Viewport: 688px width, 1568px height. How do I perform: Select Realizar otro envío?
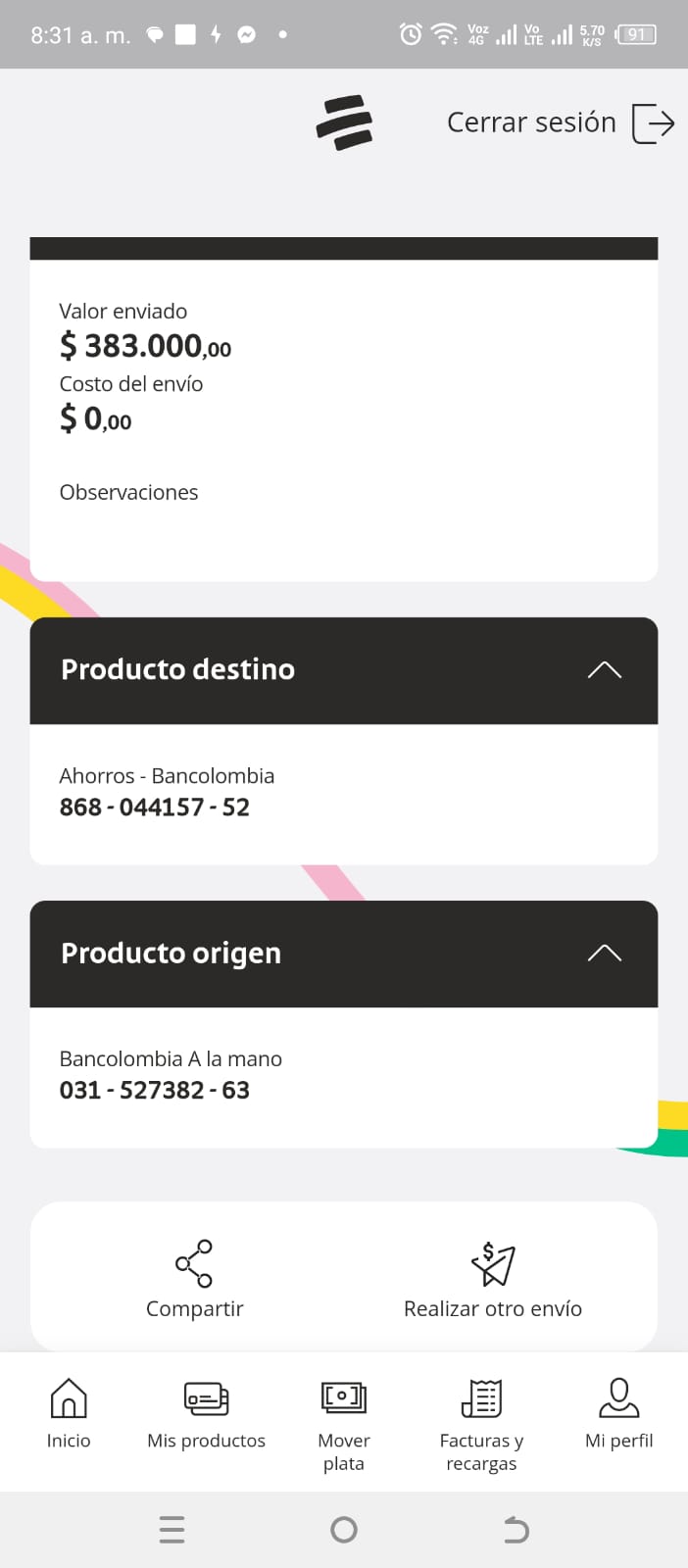492,1279
